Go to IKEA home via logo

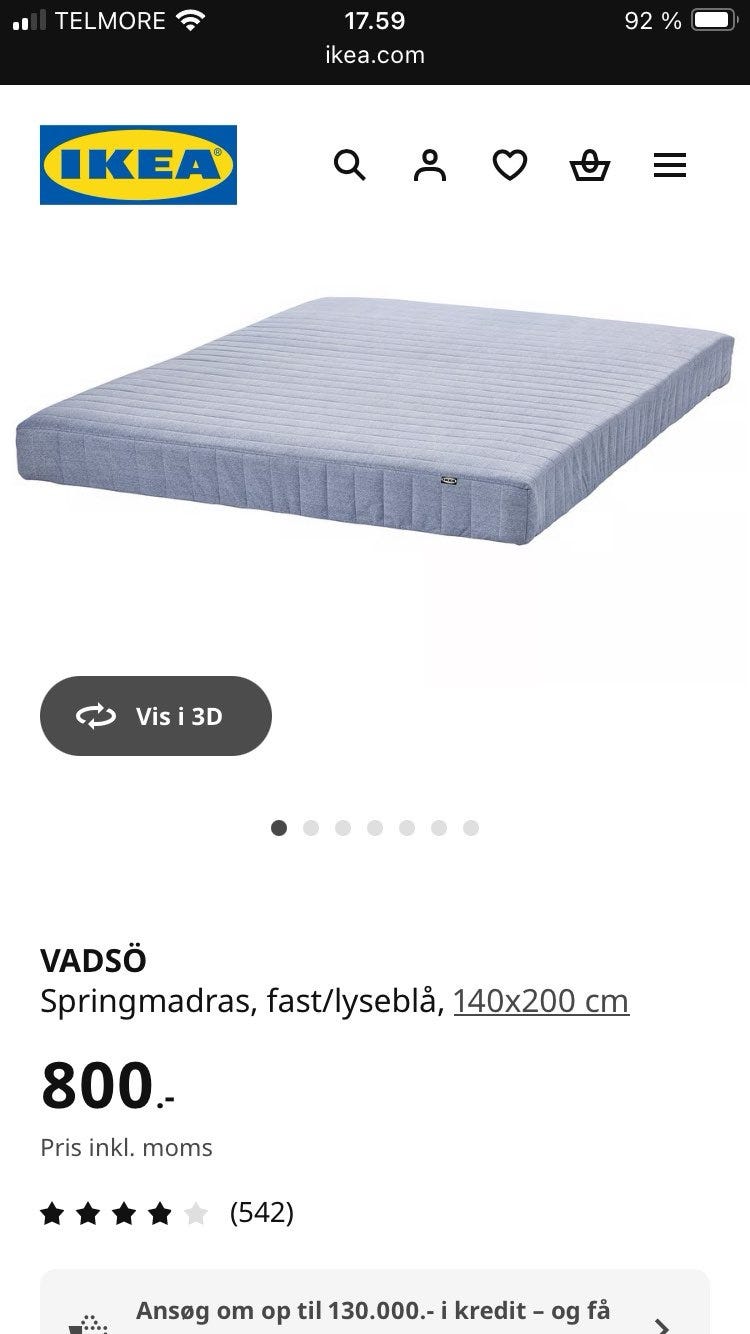pyautogui.click(x=138, y=165)
